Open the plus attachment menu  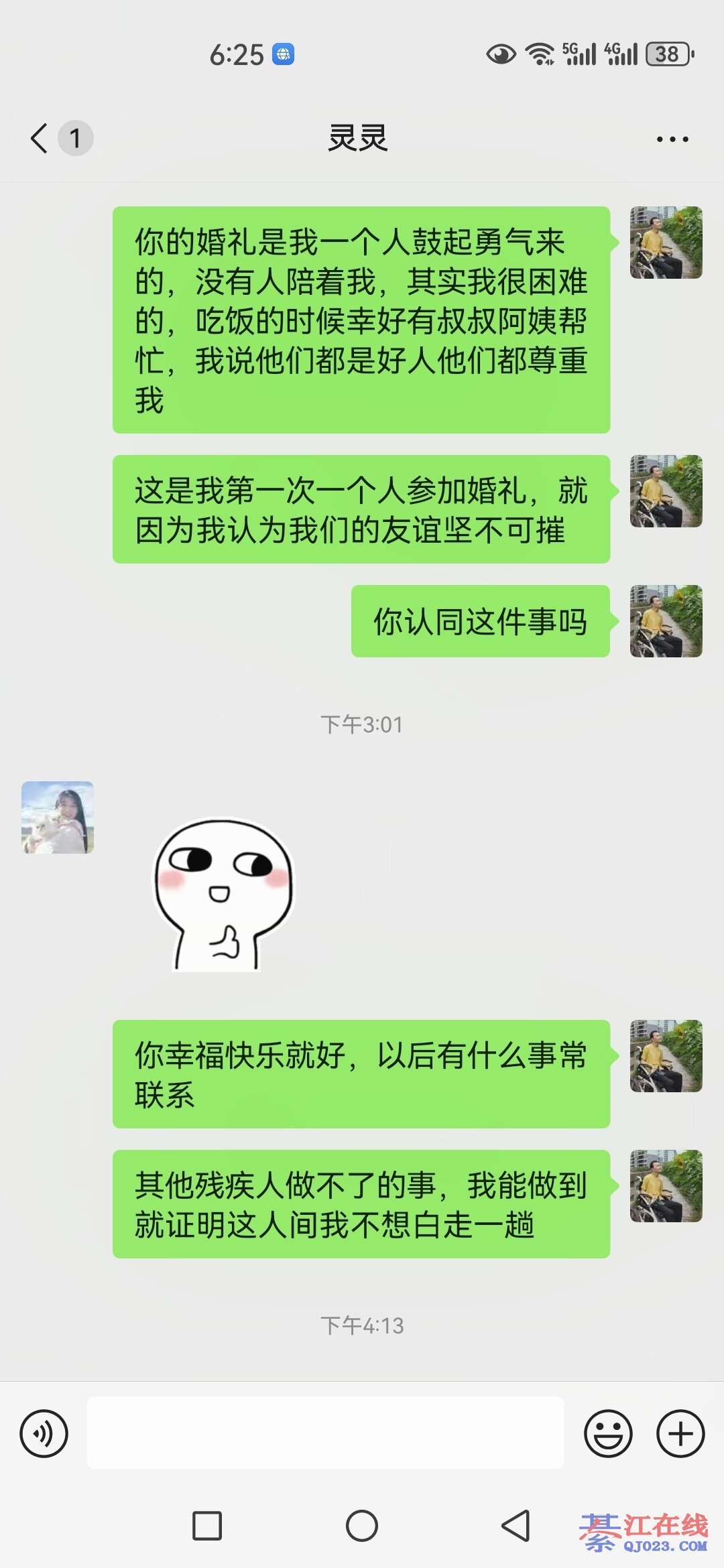(680, 1433)
